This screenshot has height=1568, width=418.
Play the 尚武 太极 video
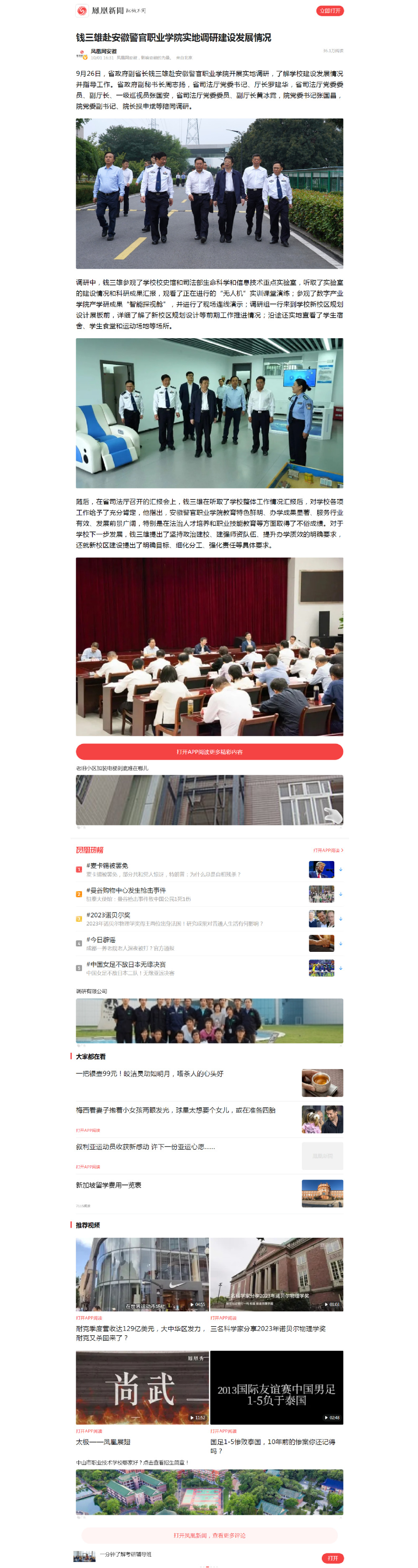[142, 1387]
